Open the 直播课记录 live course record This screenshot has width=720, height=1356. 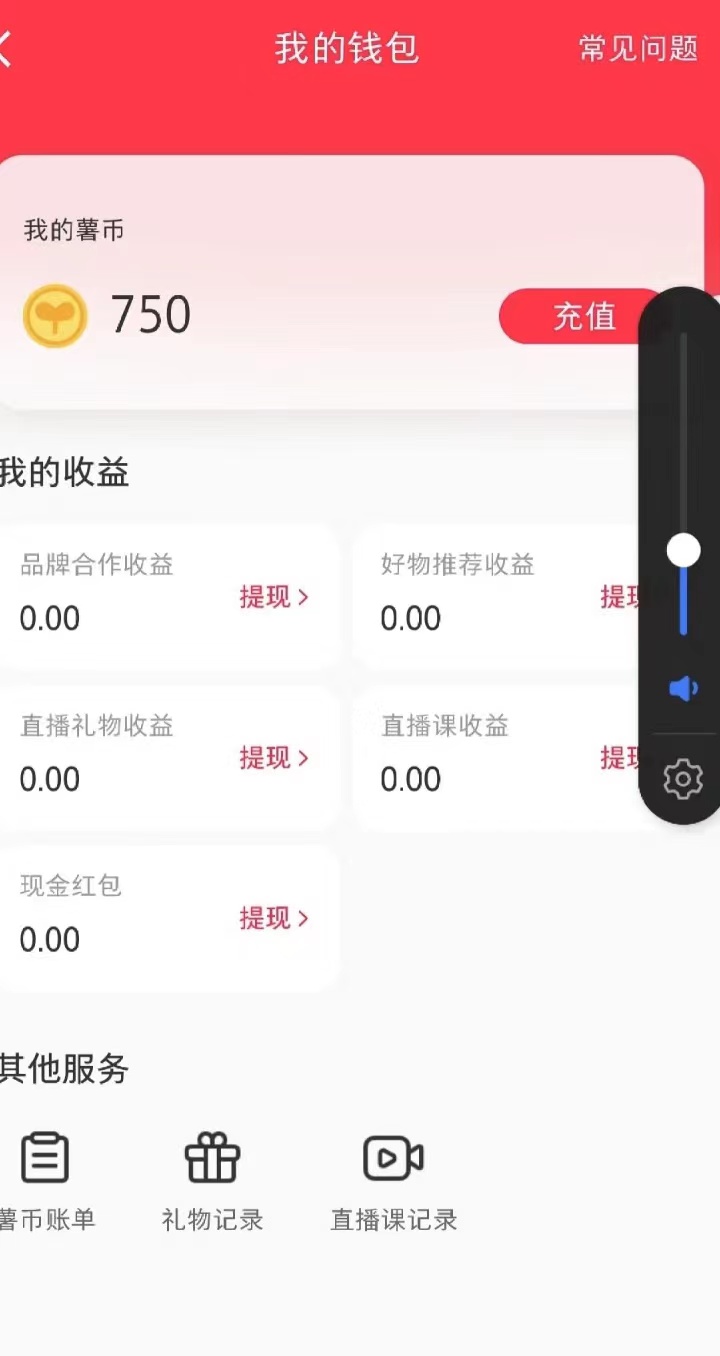tap(392, 1180)
